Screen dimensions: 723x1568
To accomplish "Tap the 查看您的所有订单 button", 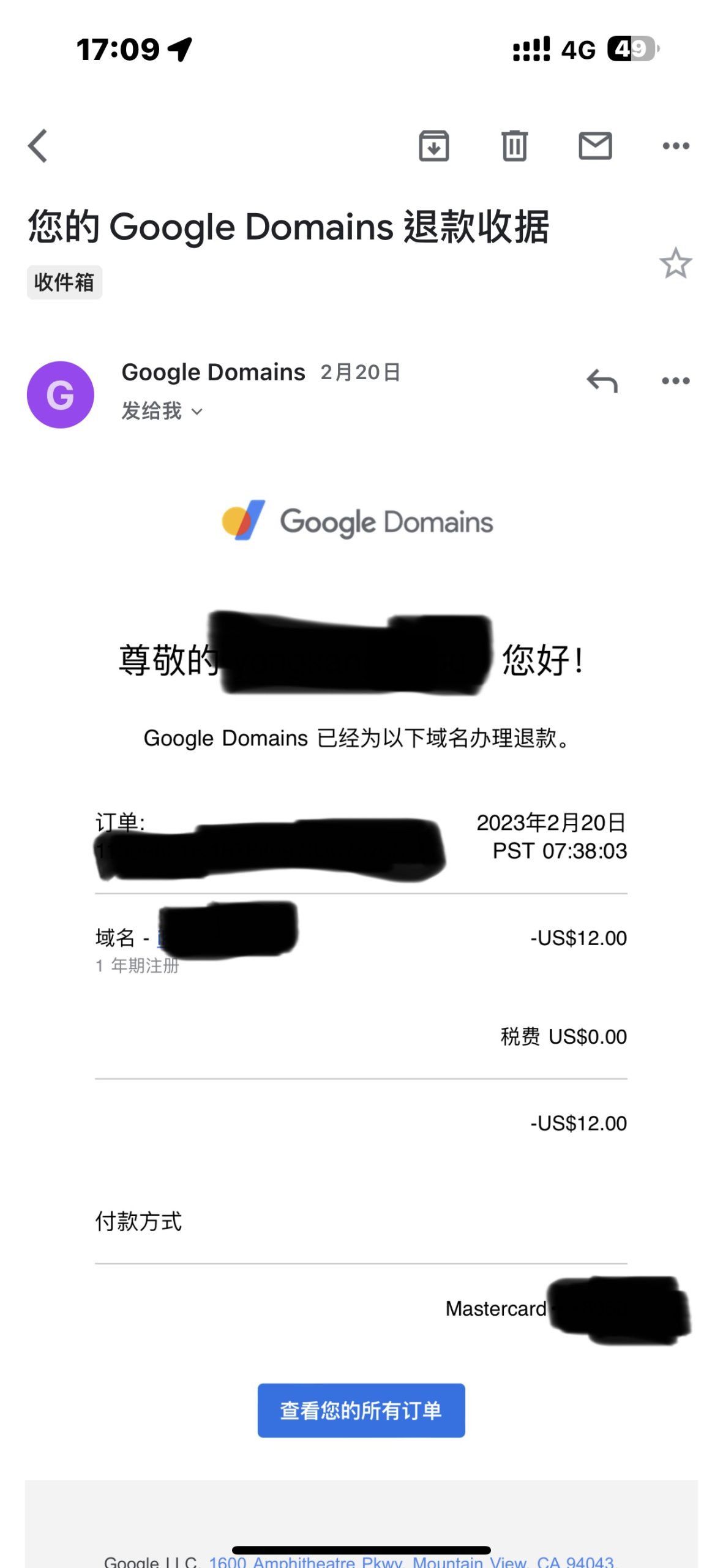I will (361, 1410).
